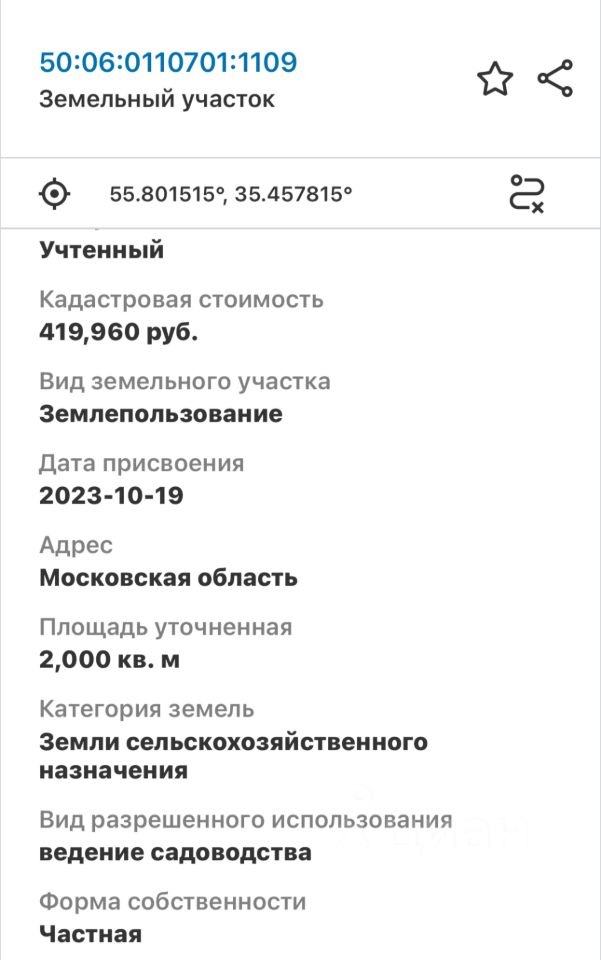Screen dimensions: 601x960
Task: Tap the route icon beside the coordinates
Action: pyautogui.click(x=527, y=193)
